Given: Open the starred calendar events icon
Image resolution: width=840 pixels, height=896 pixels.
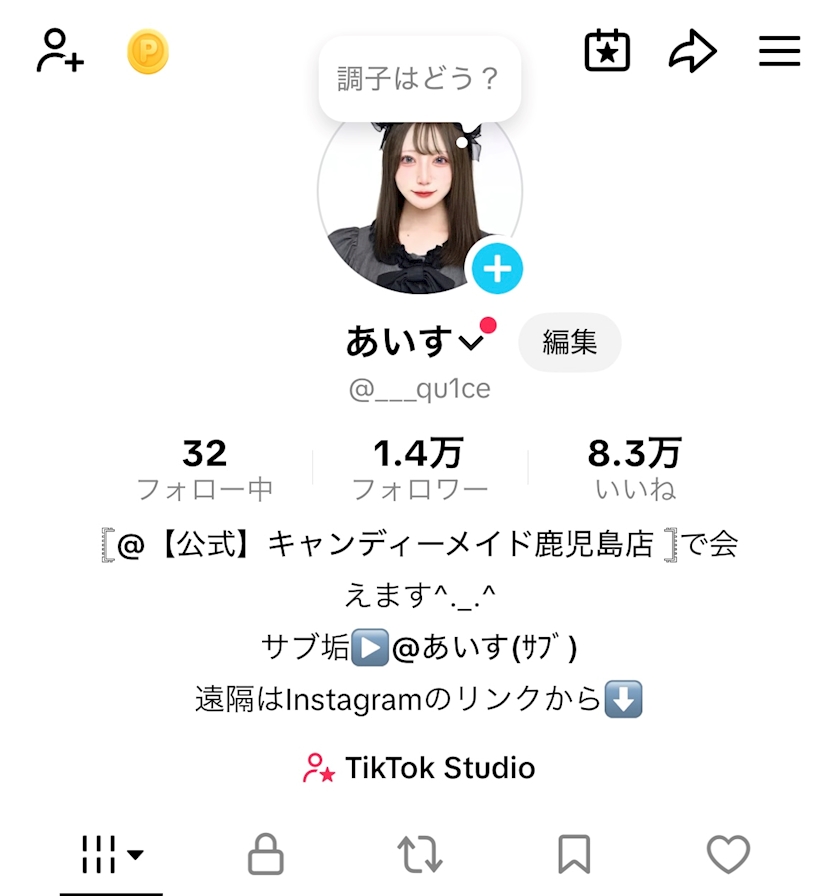Looking at the screenshot, I should pos(607,51).
